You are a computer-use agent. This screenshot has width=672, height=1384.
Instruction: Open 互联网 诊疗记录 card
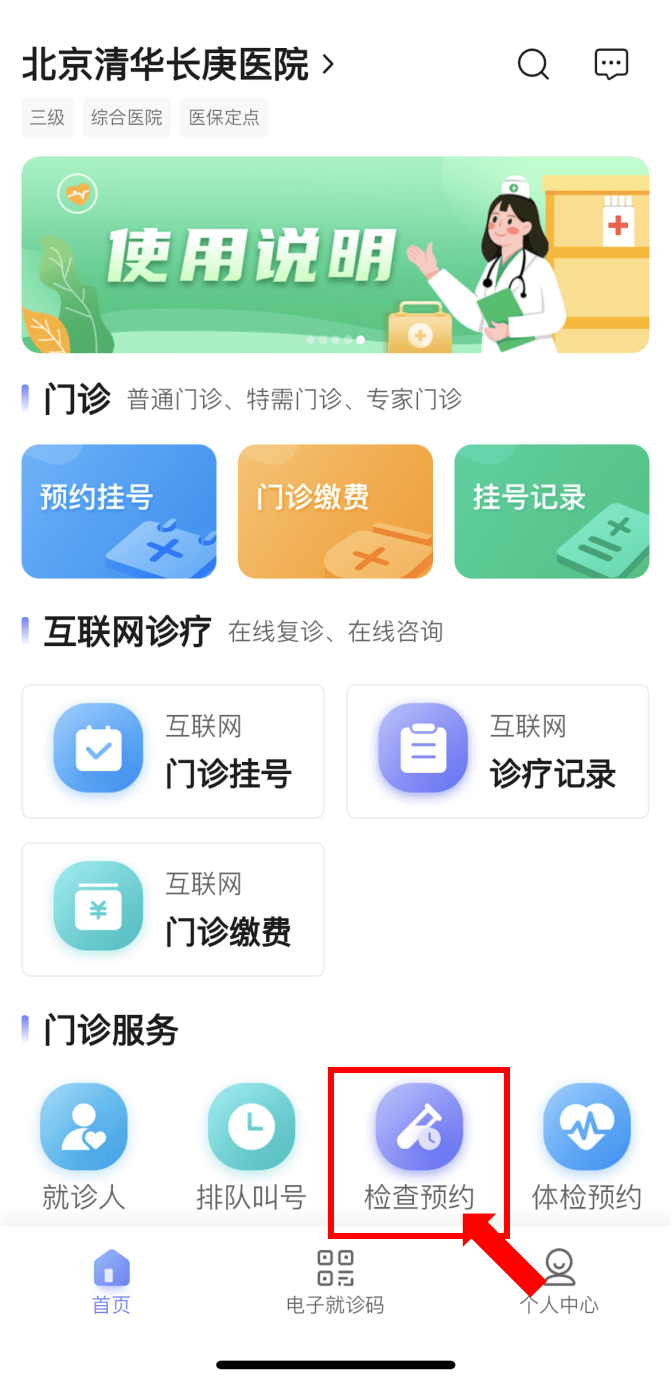click(497, 751)
